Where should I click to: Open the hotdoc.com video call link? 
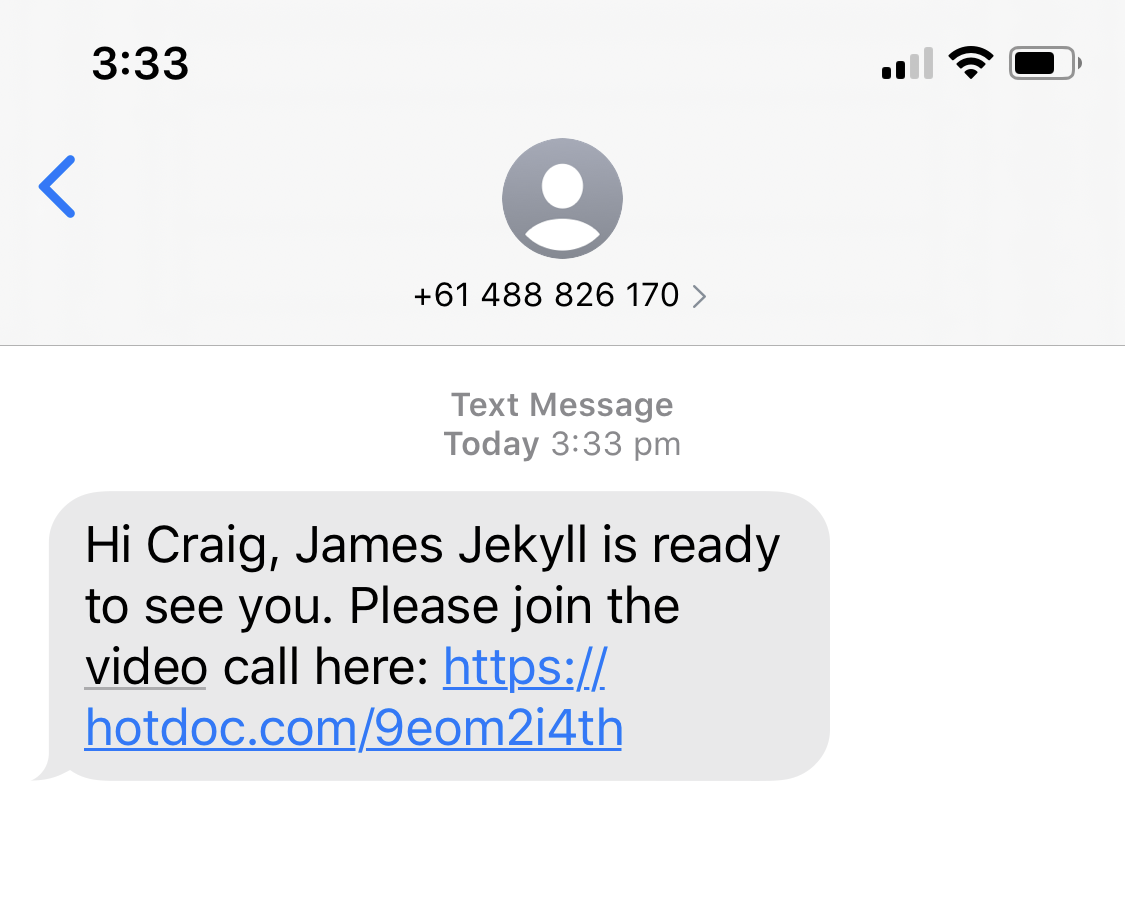point(353,729)
